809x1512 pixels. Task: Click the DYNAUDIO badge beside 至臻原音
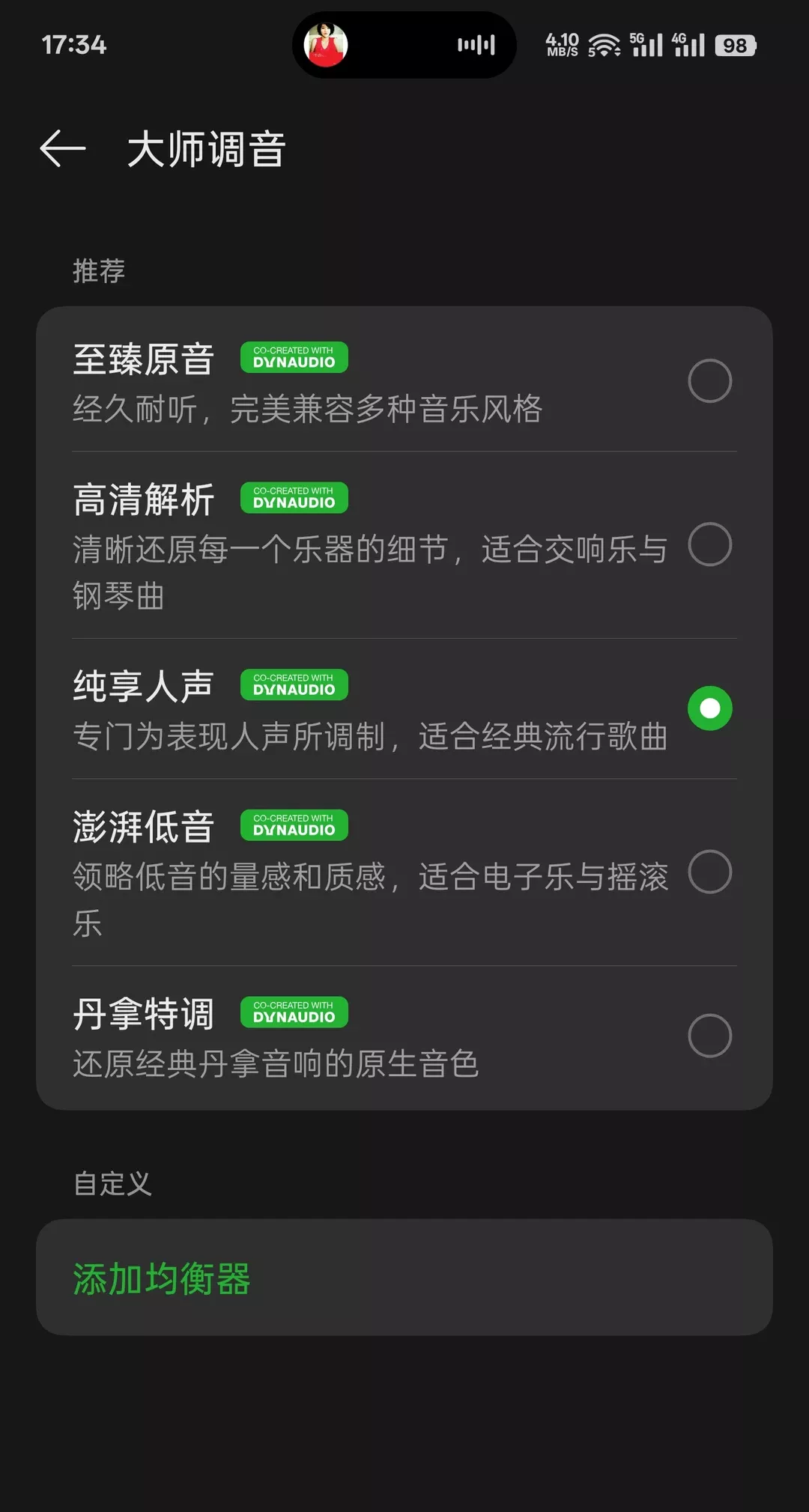pos(294,357)
